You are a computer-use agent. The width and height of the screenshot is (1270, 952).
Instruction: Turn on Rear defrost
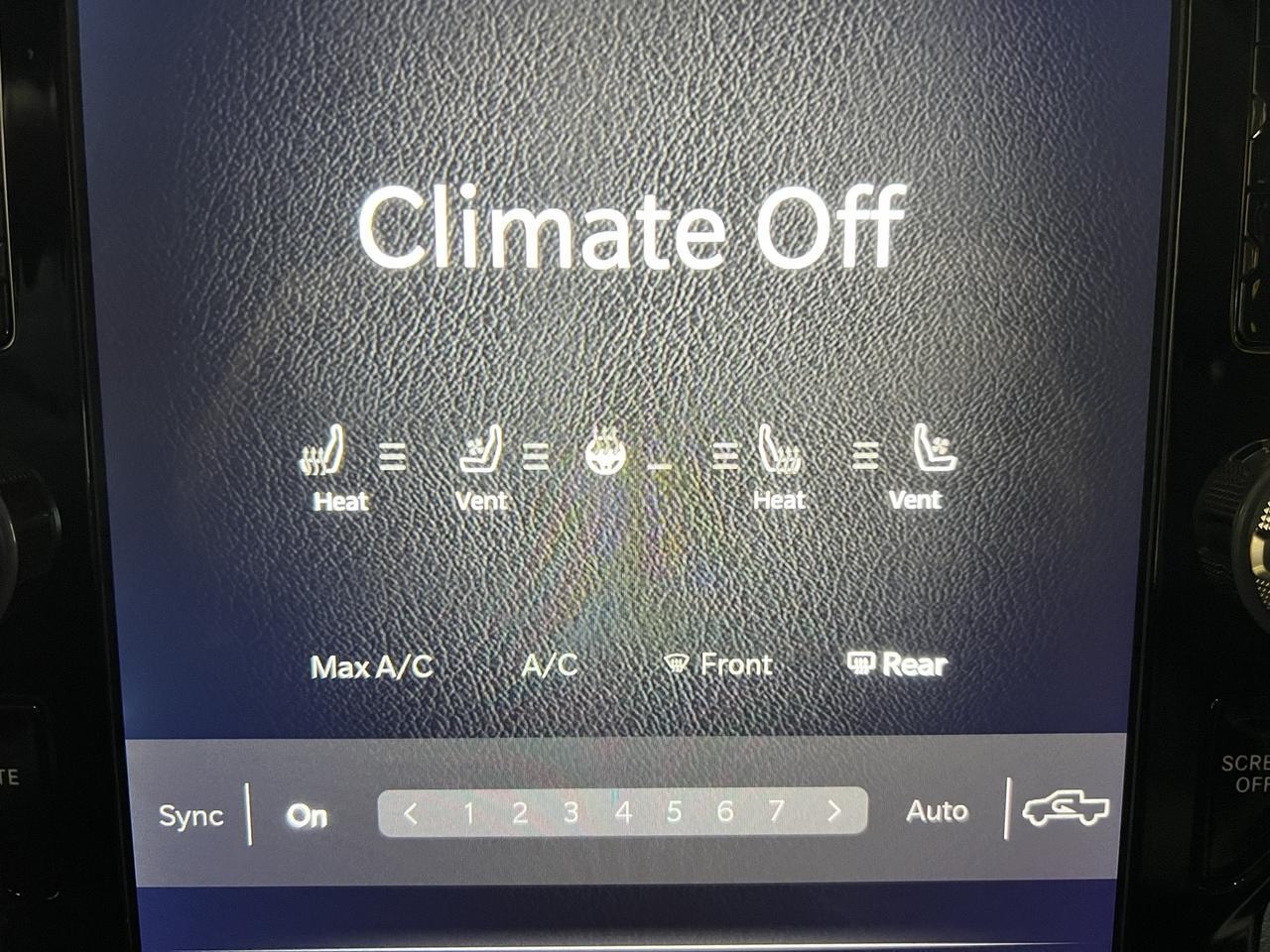[x=897, y=664]
